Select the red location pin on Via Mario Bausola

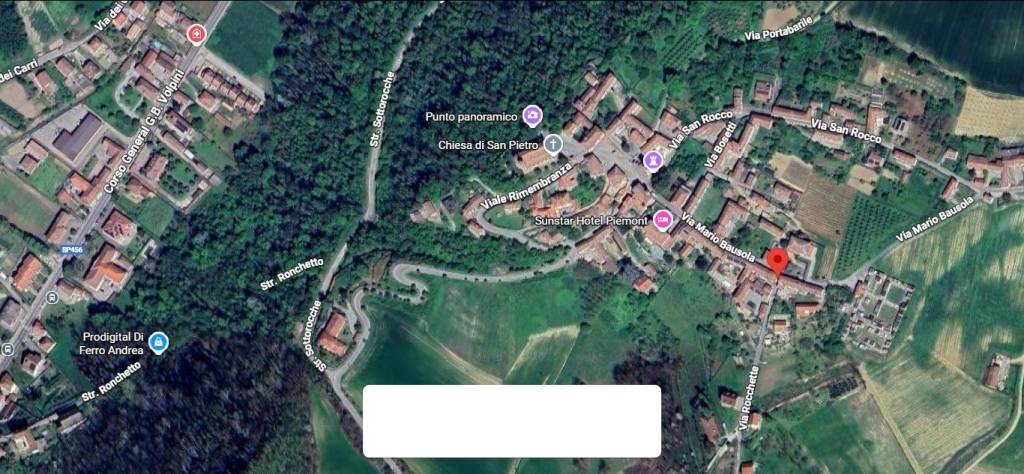[x=778, y=263]
